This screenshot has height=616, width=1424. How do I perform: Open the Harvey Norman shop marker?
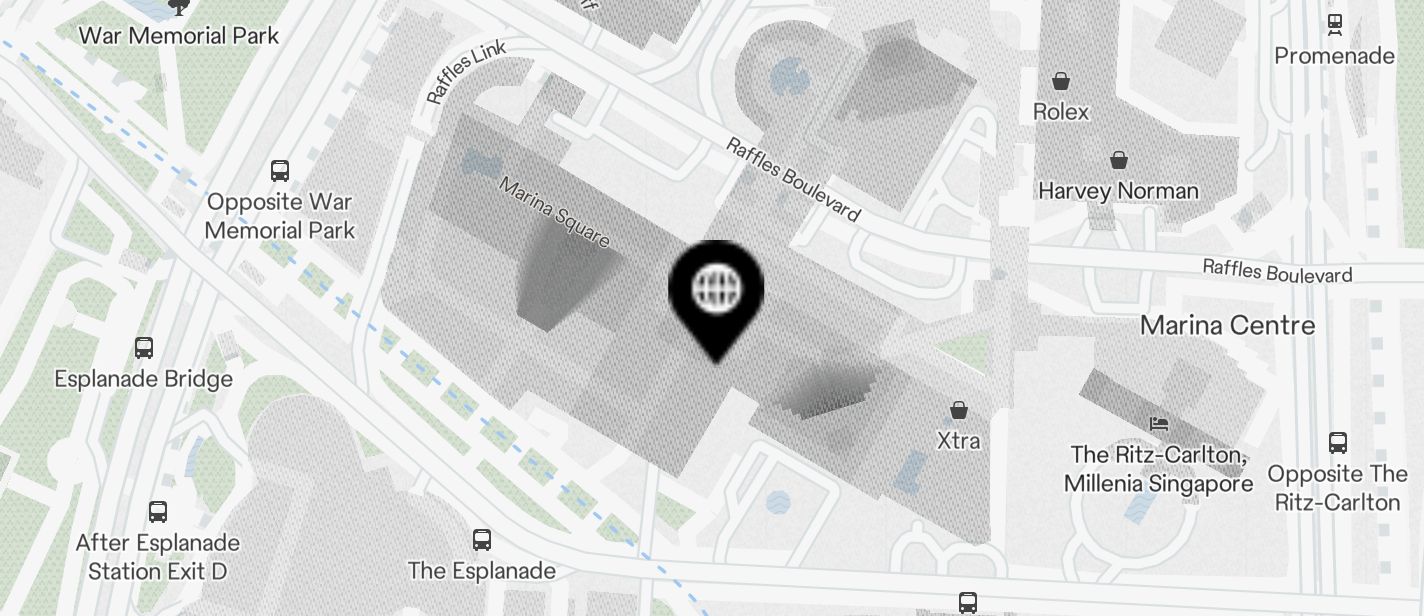[1119, 160]
